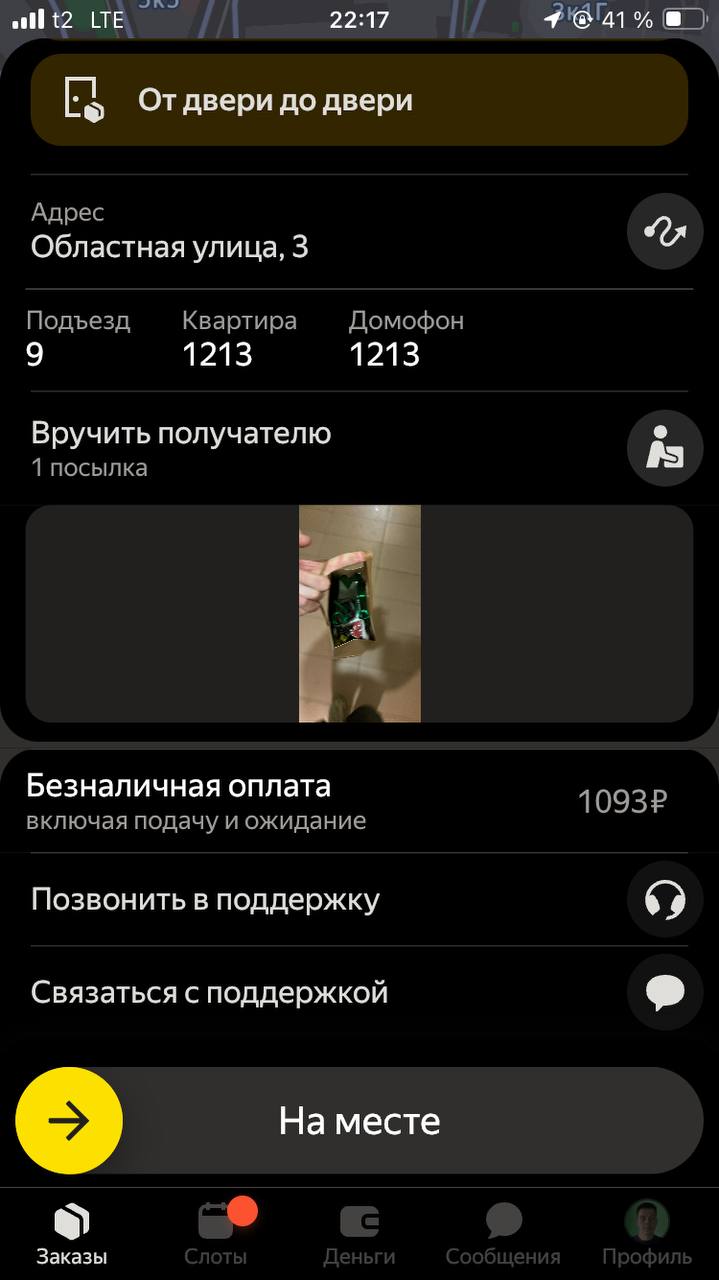Tap the hand-to-recipient icon beside Вручить получателю

[x=665, y=448]
